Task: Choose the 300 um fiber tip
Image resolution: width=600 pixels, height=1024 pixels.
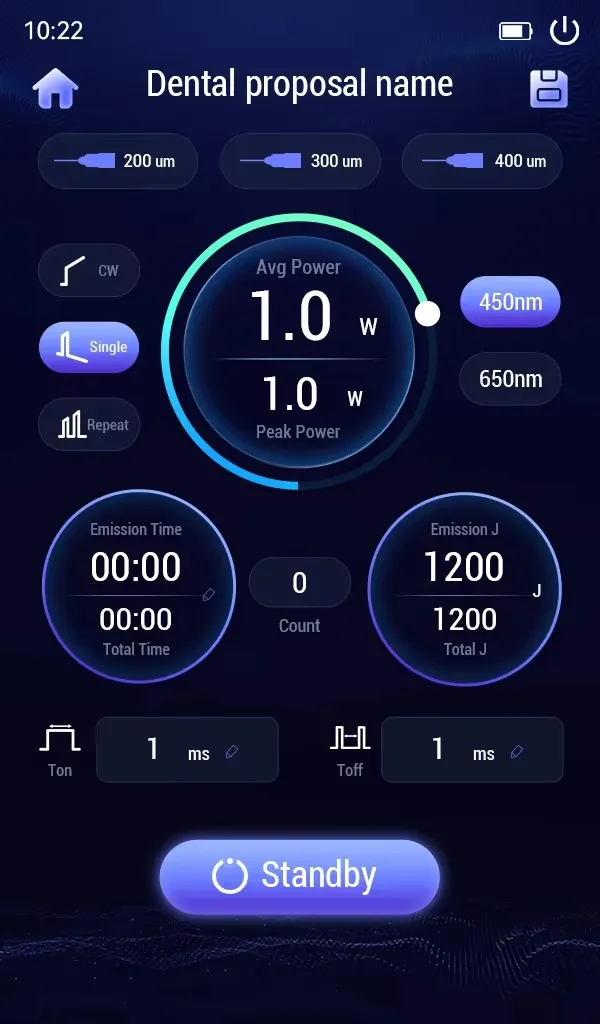Action: pyautogui.click(x=300, y=161)
